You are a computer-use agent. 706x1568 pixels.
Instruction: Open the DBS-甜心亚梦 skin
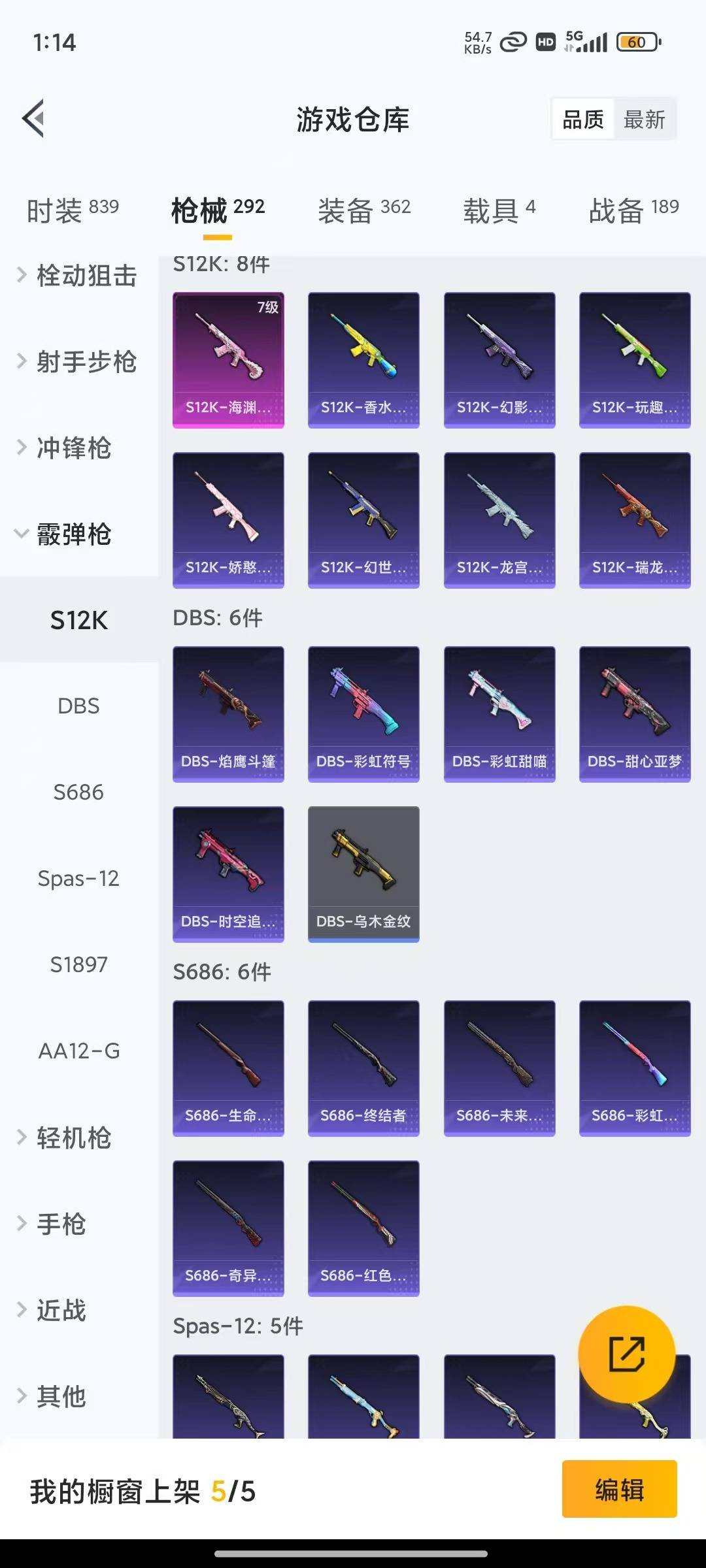634,714
